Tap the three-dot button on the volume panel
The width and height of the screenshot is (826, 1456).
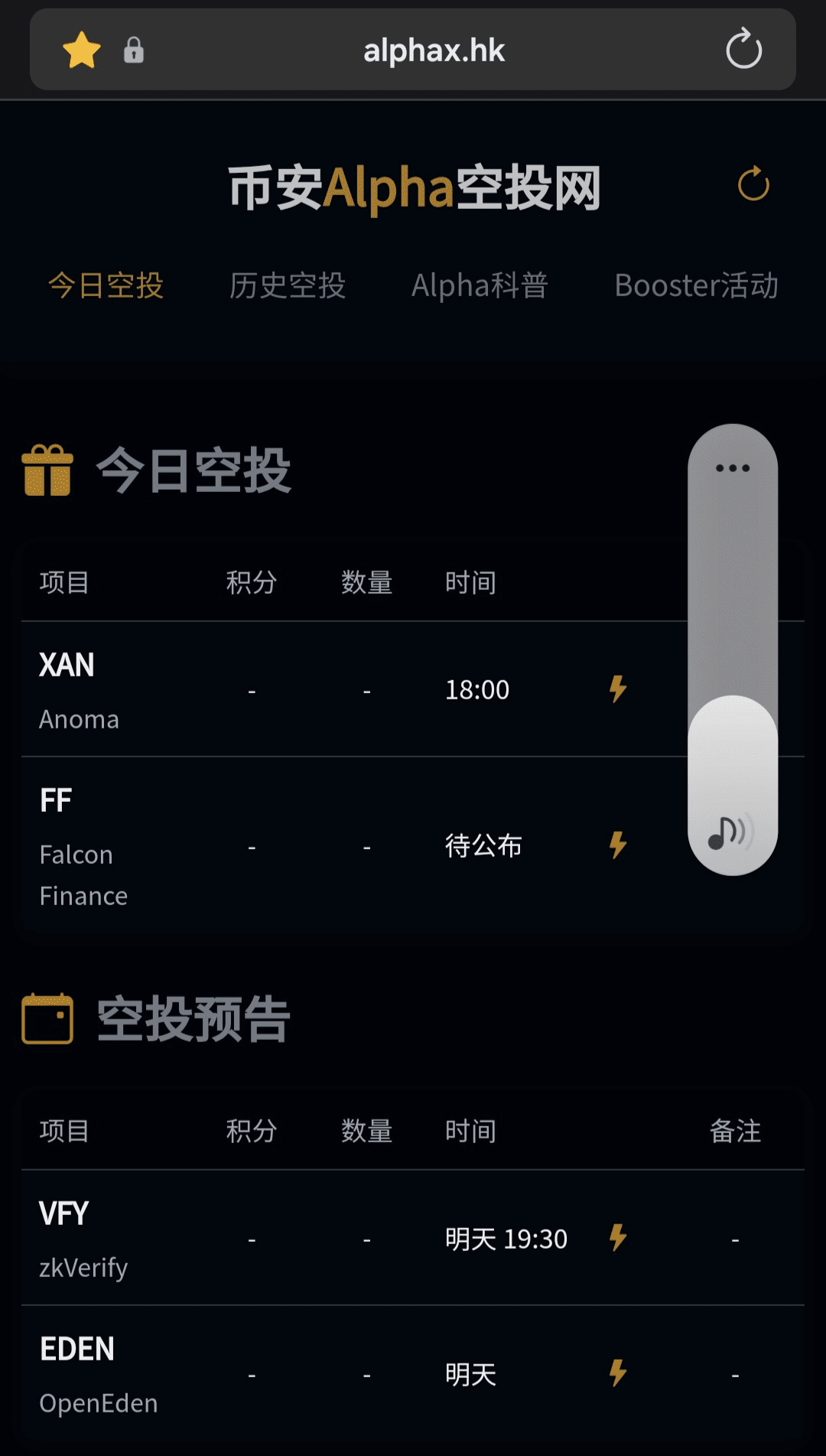[x=733, y=467]
